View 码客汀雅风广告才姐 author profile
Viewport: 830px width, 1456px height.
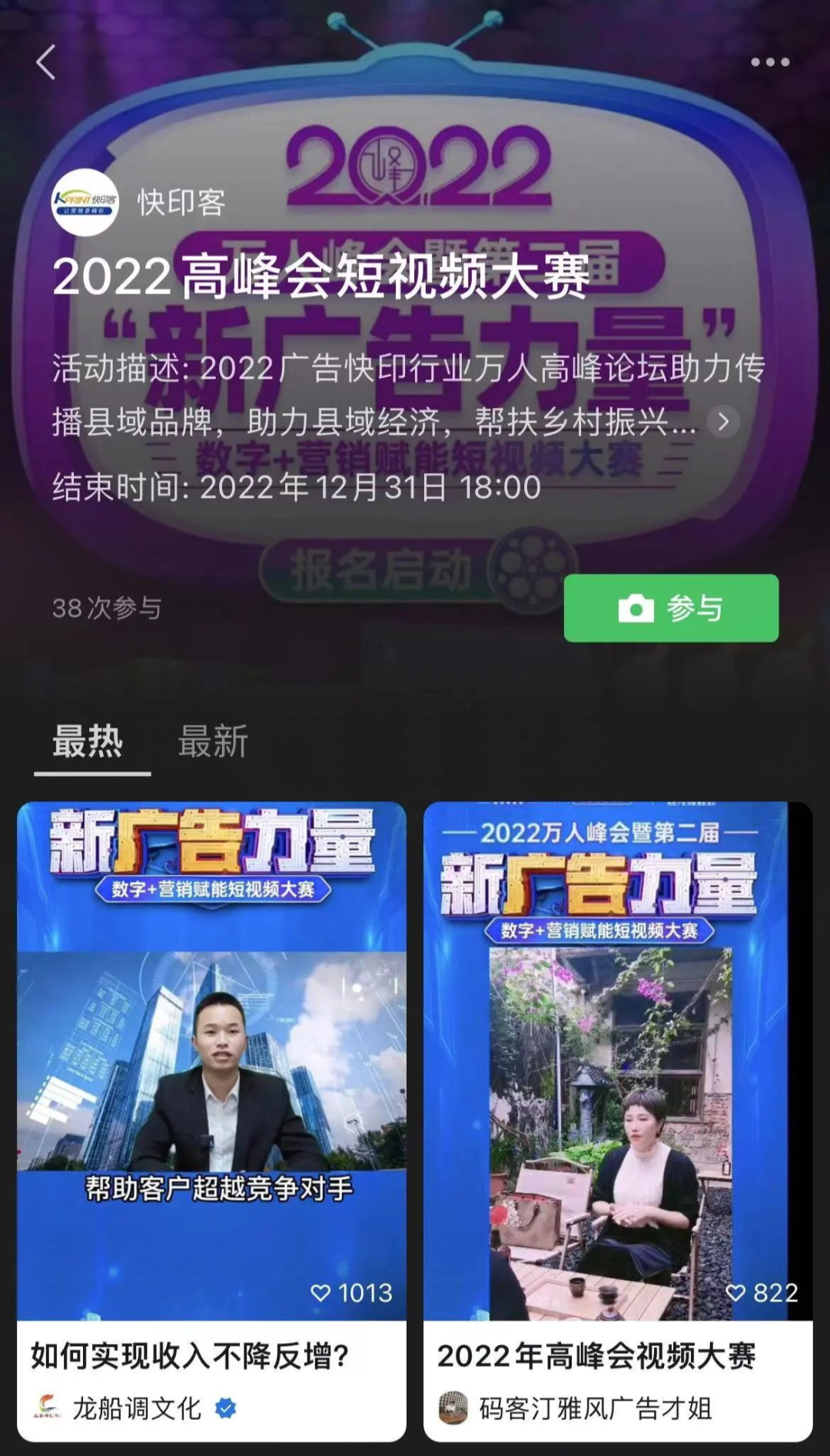[593, 1408]
